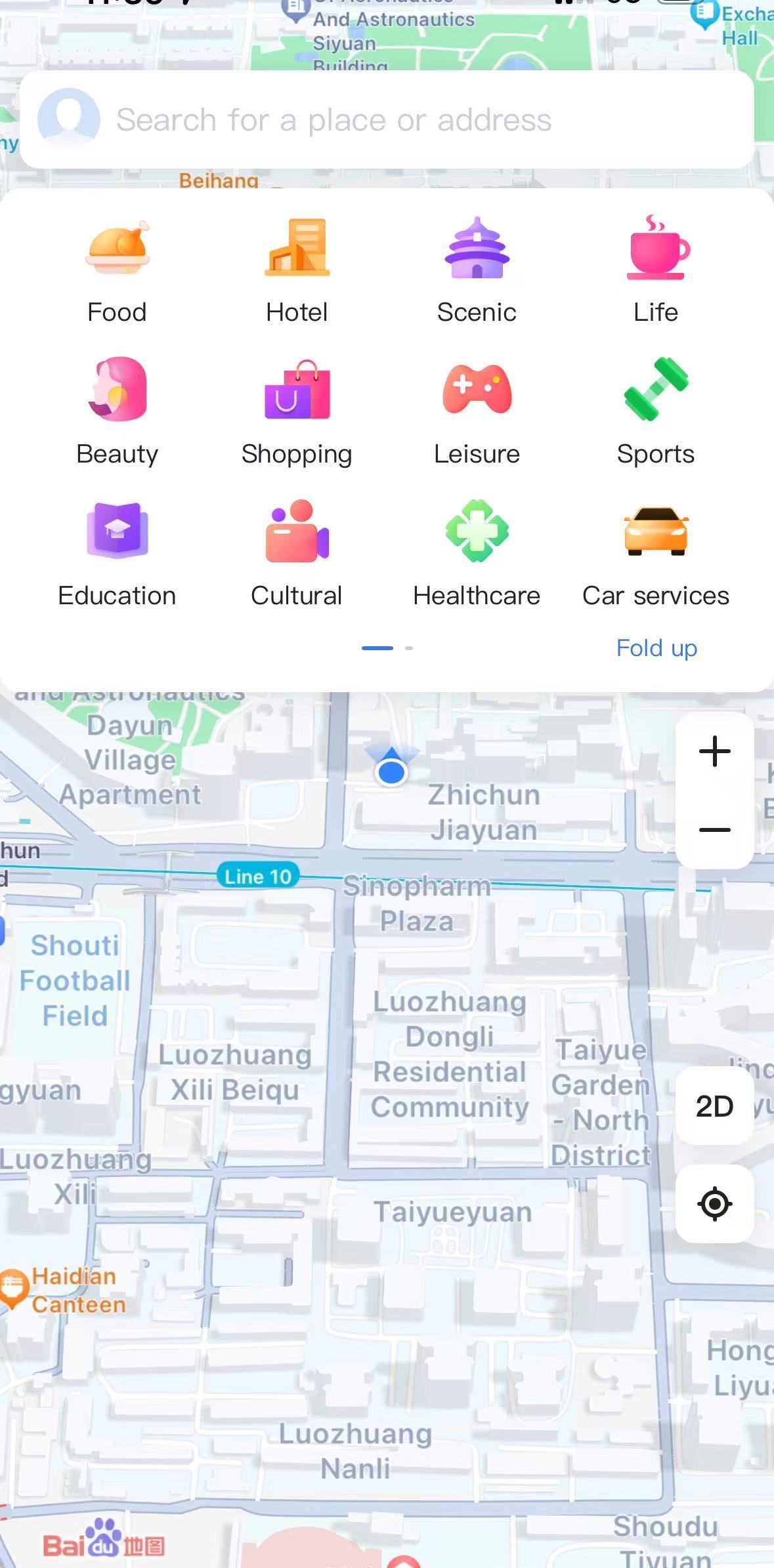Explore the Scenic spots category
Viewport: 774px width, 1568px height.
tap(477, 270)
